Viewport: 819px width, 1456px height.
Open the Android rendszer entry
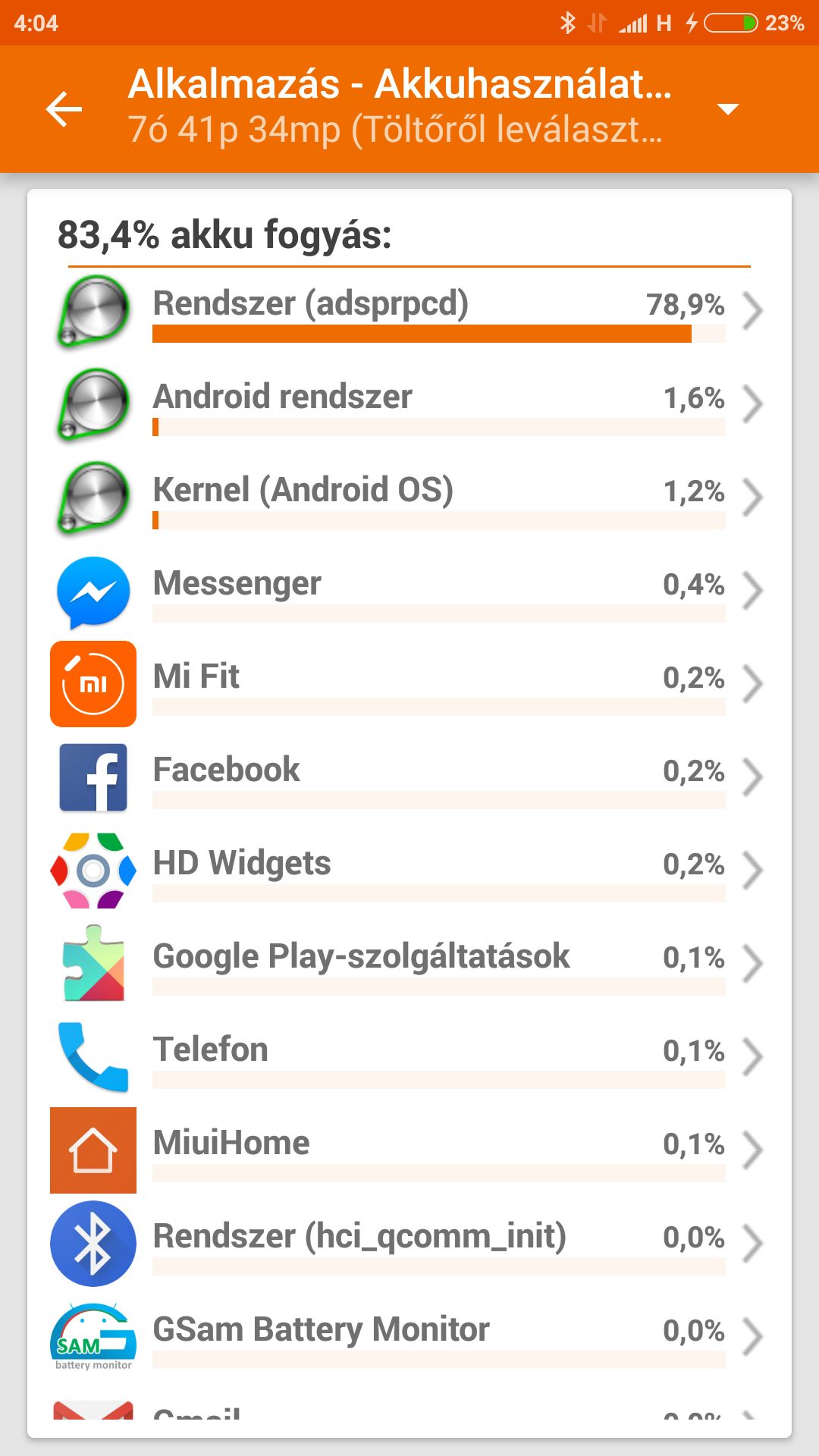[x=409, y=405]
